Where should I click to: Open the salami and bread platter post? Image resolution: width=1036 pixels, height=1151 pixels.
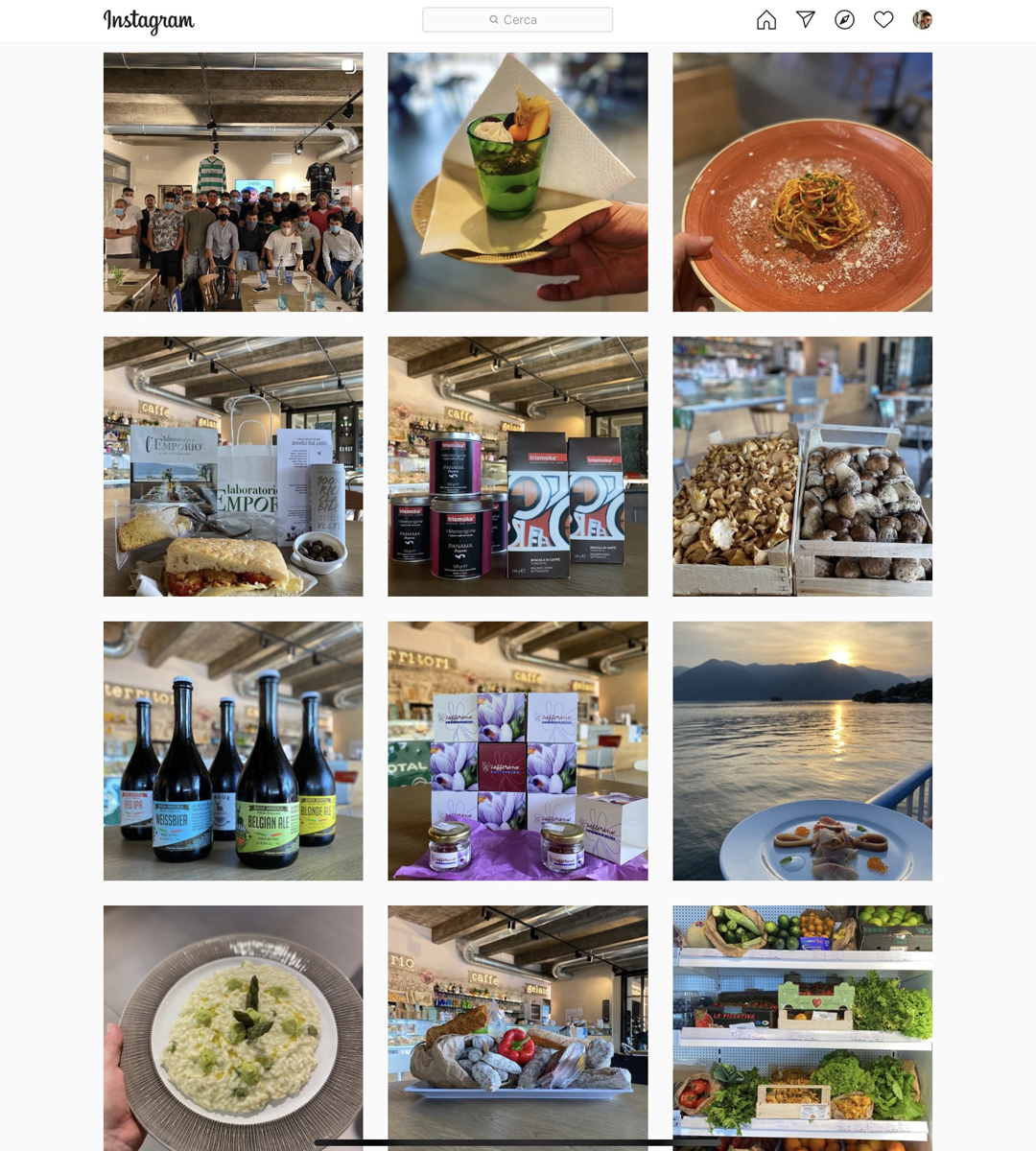(x=517, y=1026)
